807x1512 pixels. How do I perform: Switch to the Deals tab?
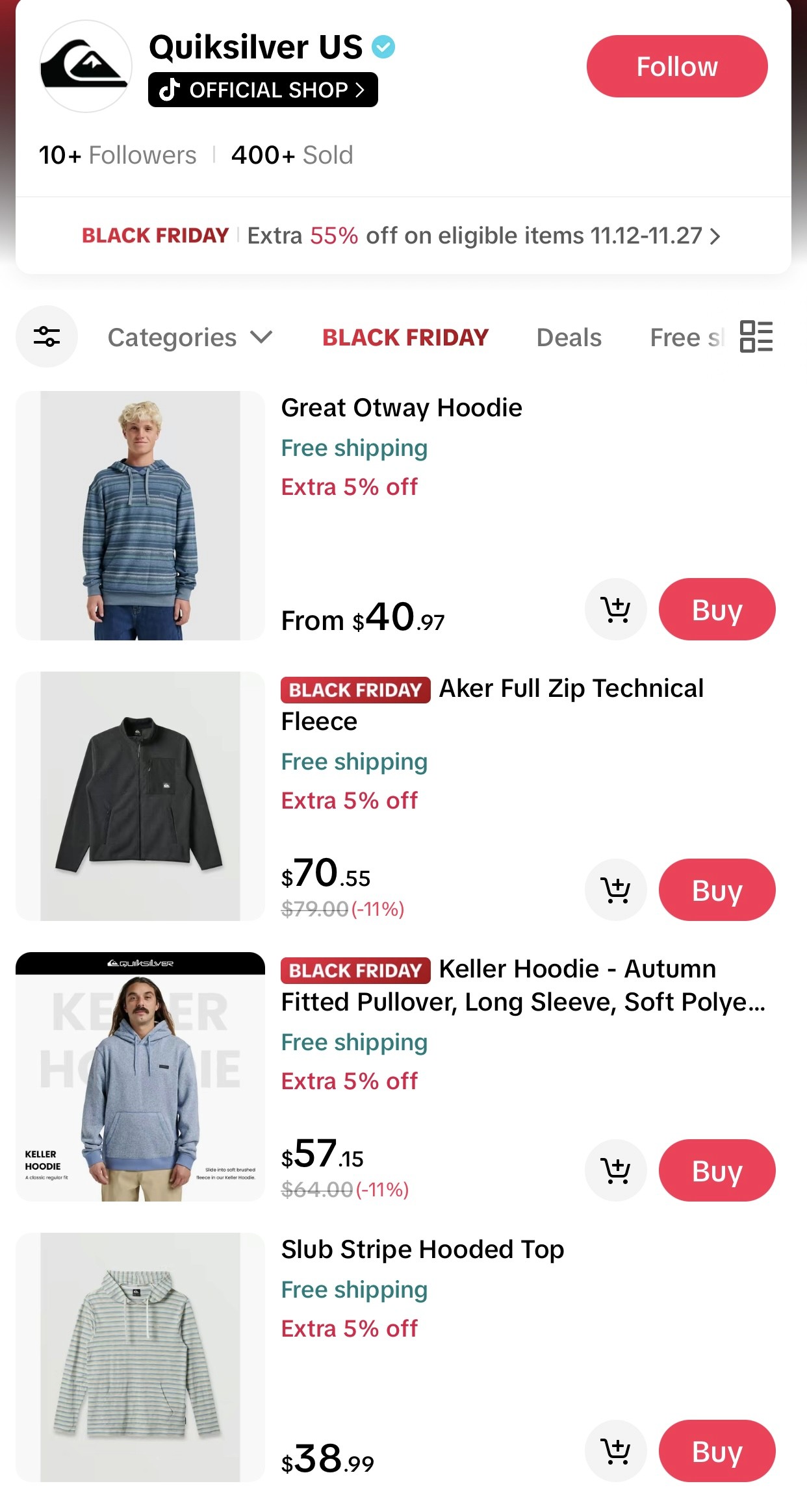[x=568, y=337]
